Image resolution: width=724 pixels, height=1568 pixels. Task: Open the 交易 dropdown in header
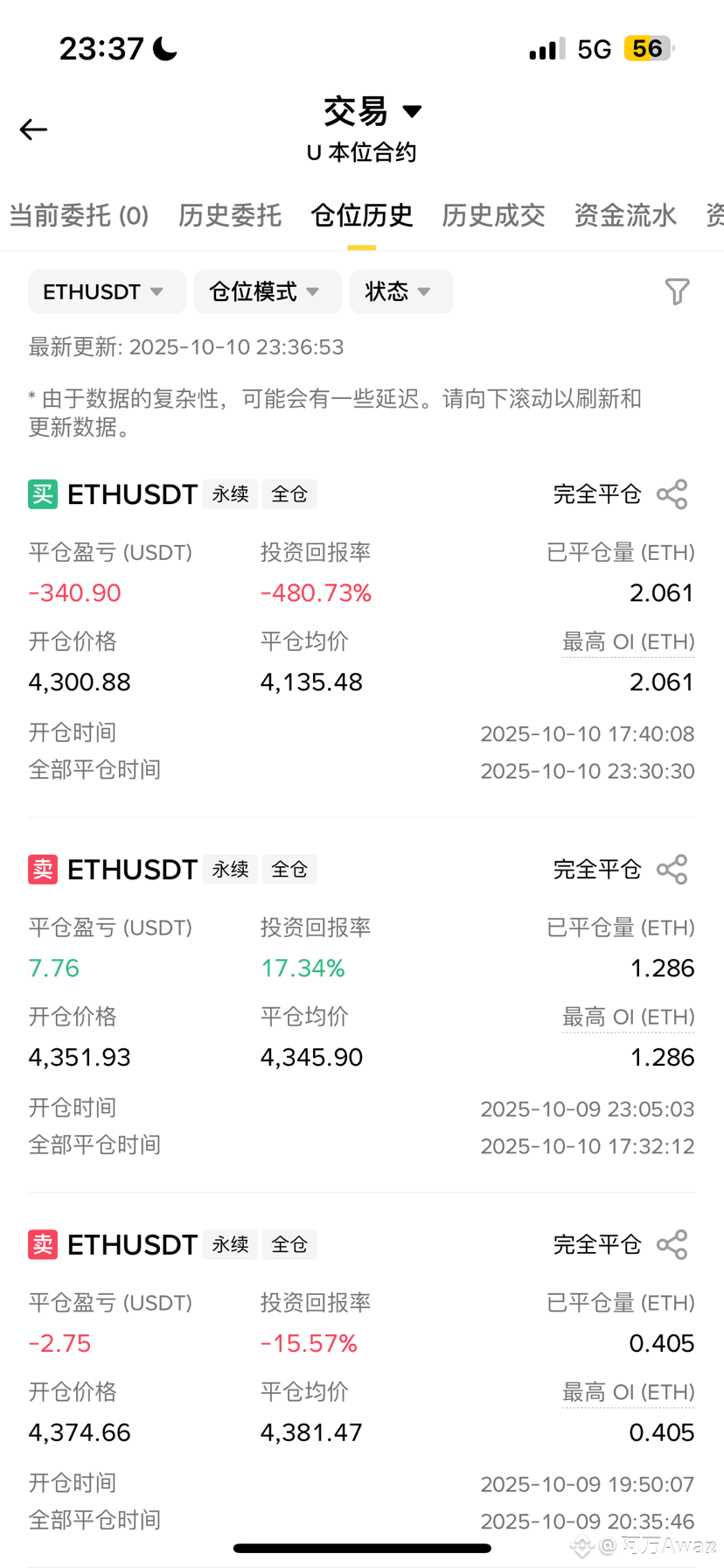[x=372, y=111]
